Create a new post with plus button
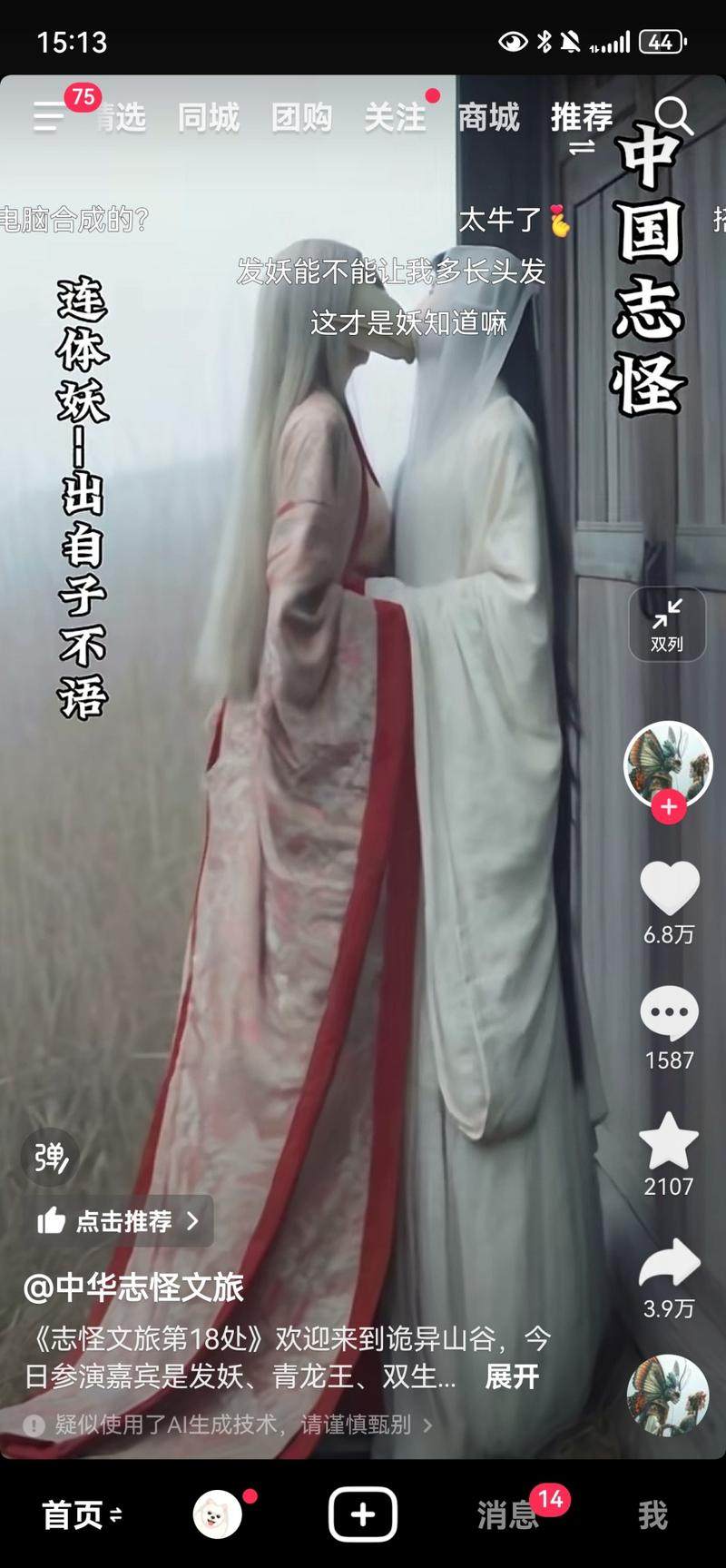Viewport: 726px width, 1568px height. (362, 1514)
